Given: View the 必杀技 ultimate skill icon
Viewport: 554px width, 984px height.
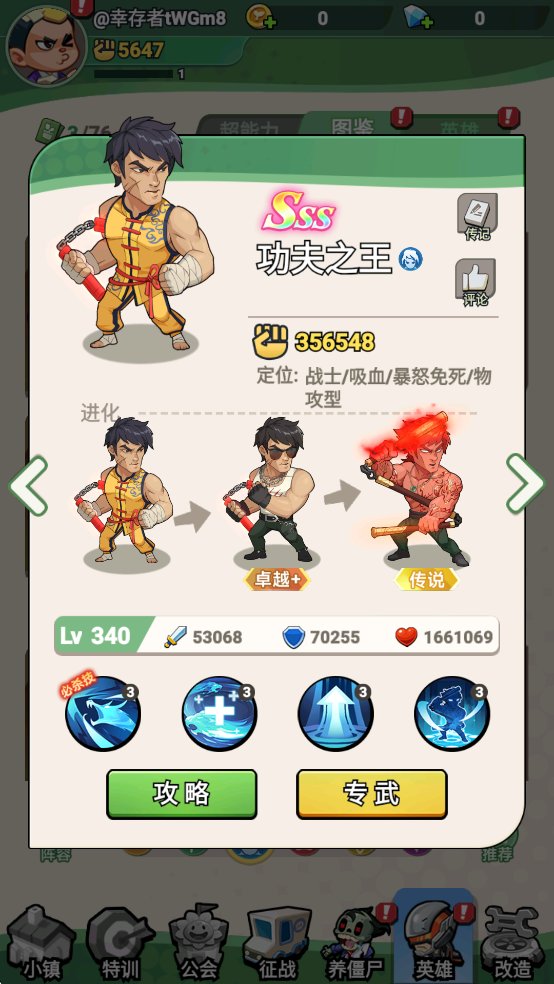Looking at the screenshot, I should (x=102, y=714).
